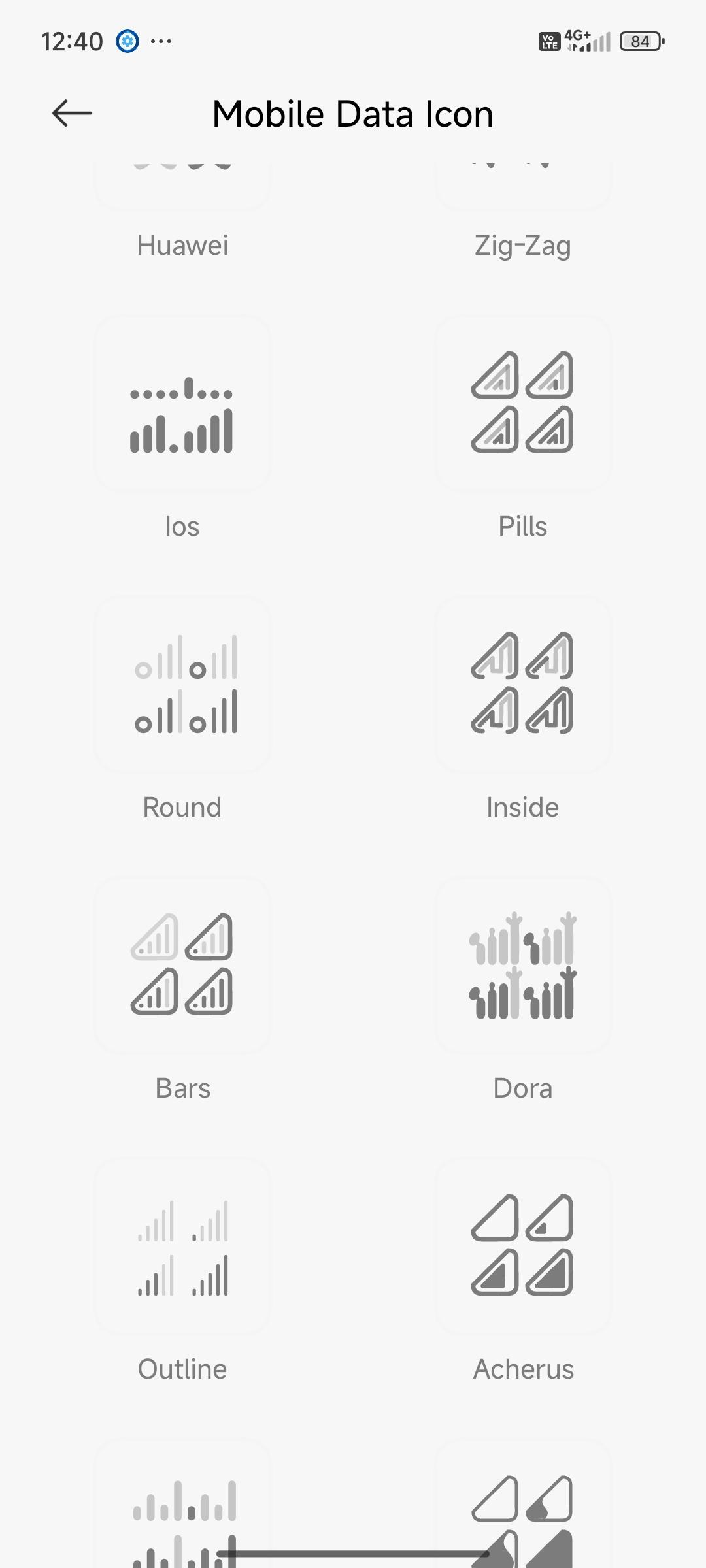Pick the Ios mobile data icon

pos(182,404)
